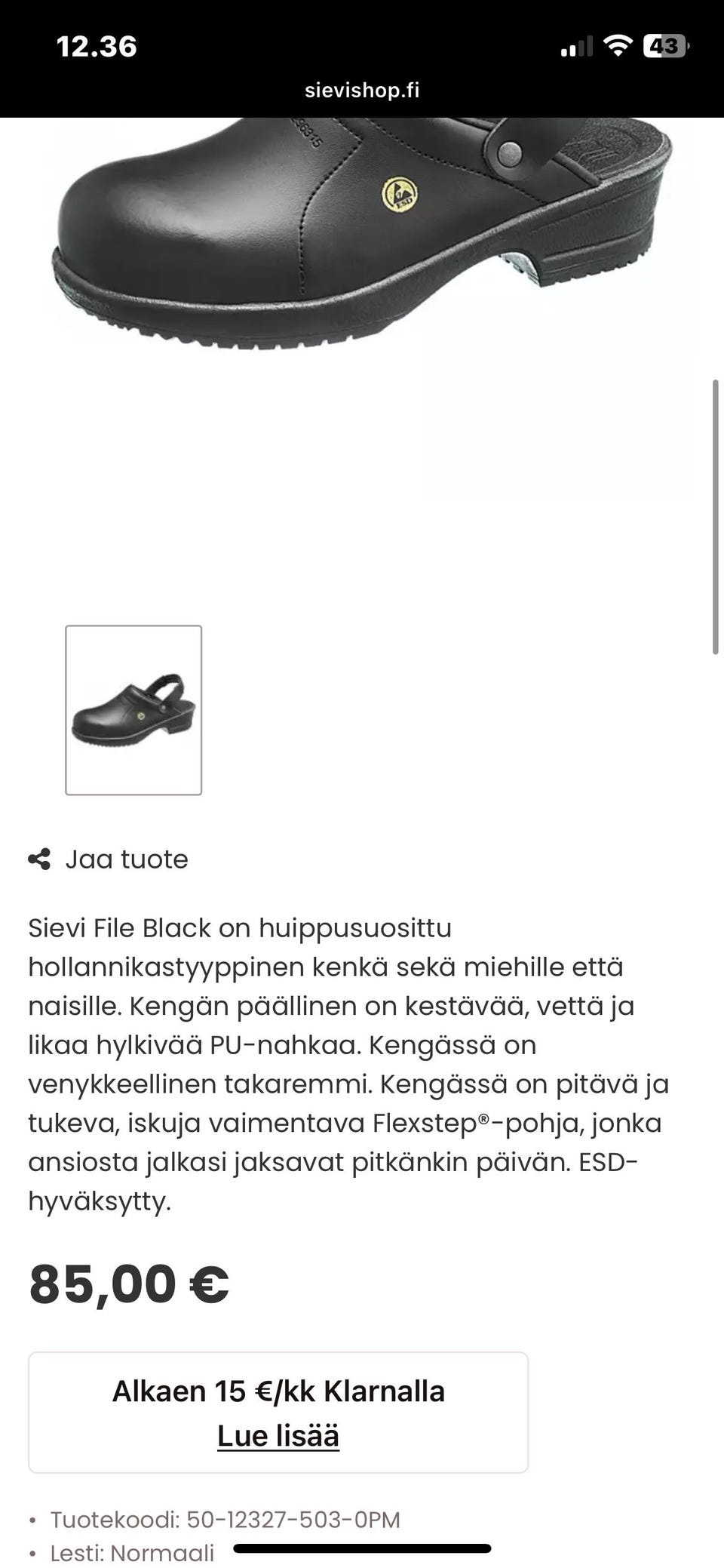This screenshot has height=1568, width=724.
Task: Select the Tuotekoodi 50-12327-503-0PM text
Action: tap(226, 1519)
